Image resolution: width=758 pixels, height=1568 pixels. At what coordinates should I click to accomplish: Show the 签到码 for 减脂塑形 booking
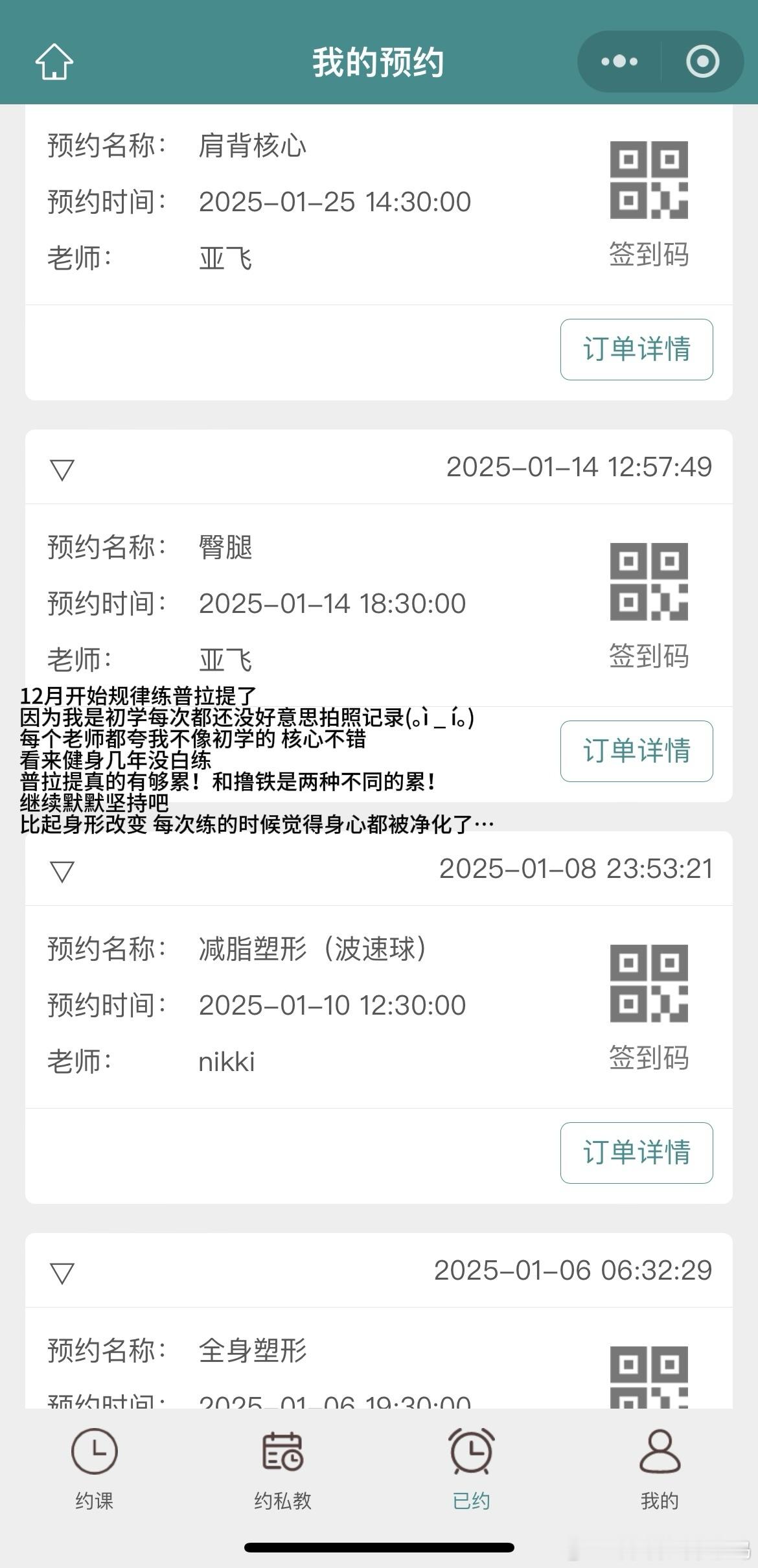(x=649, y=1008)
